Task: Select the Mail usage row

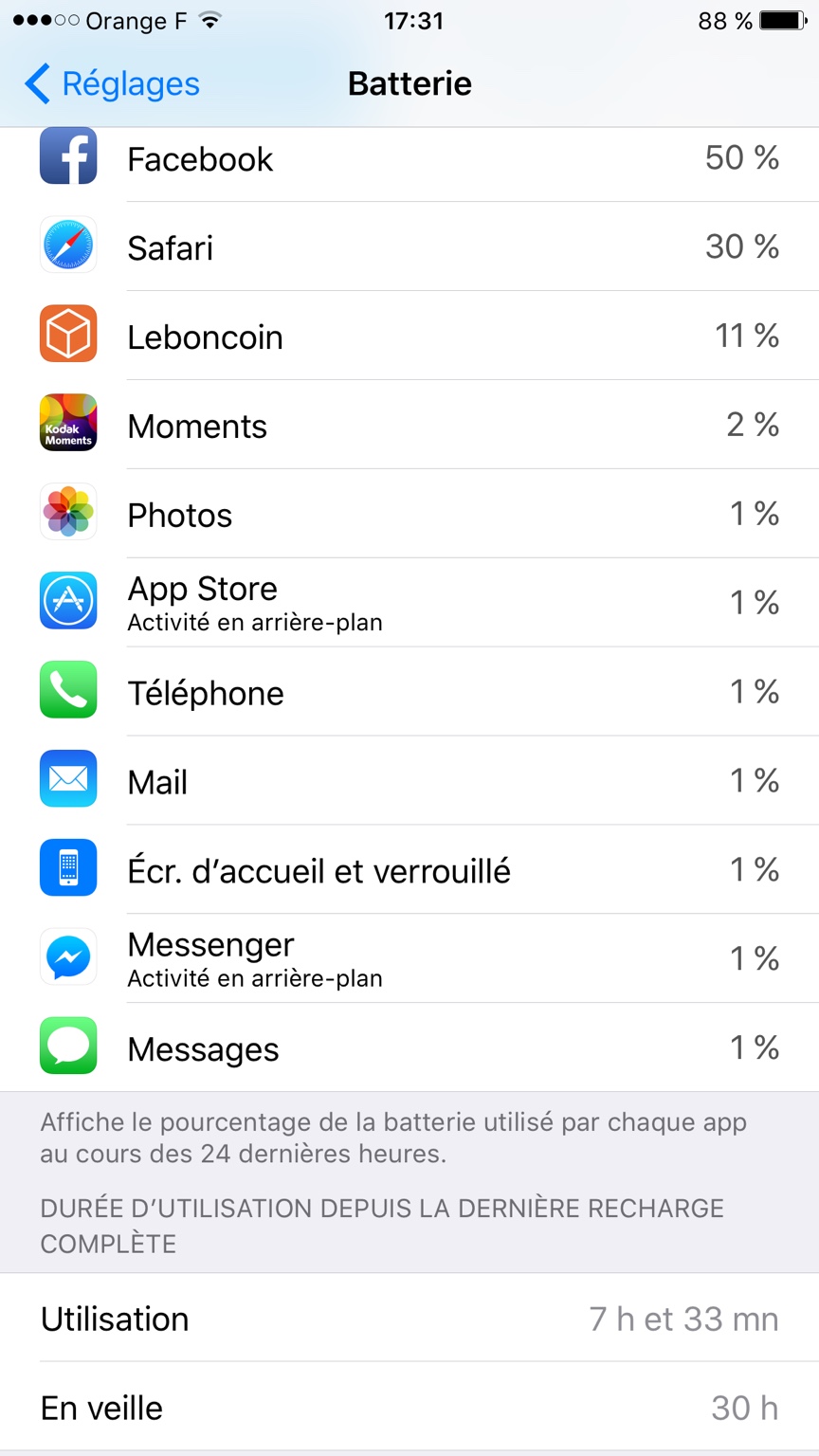Action: click(409, 782)
